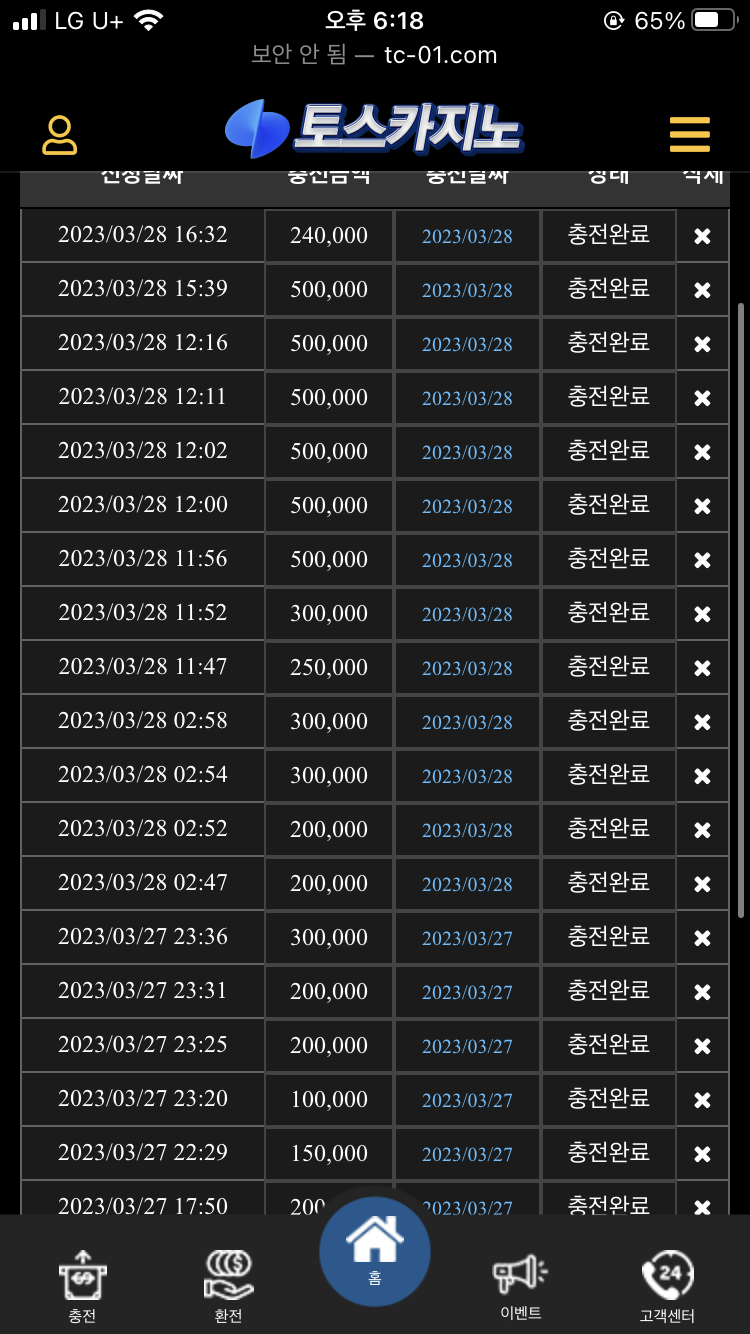
Task: Open the user profile icon
Action: coord(60,135)
